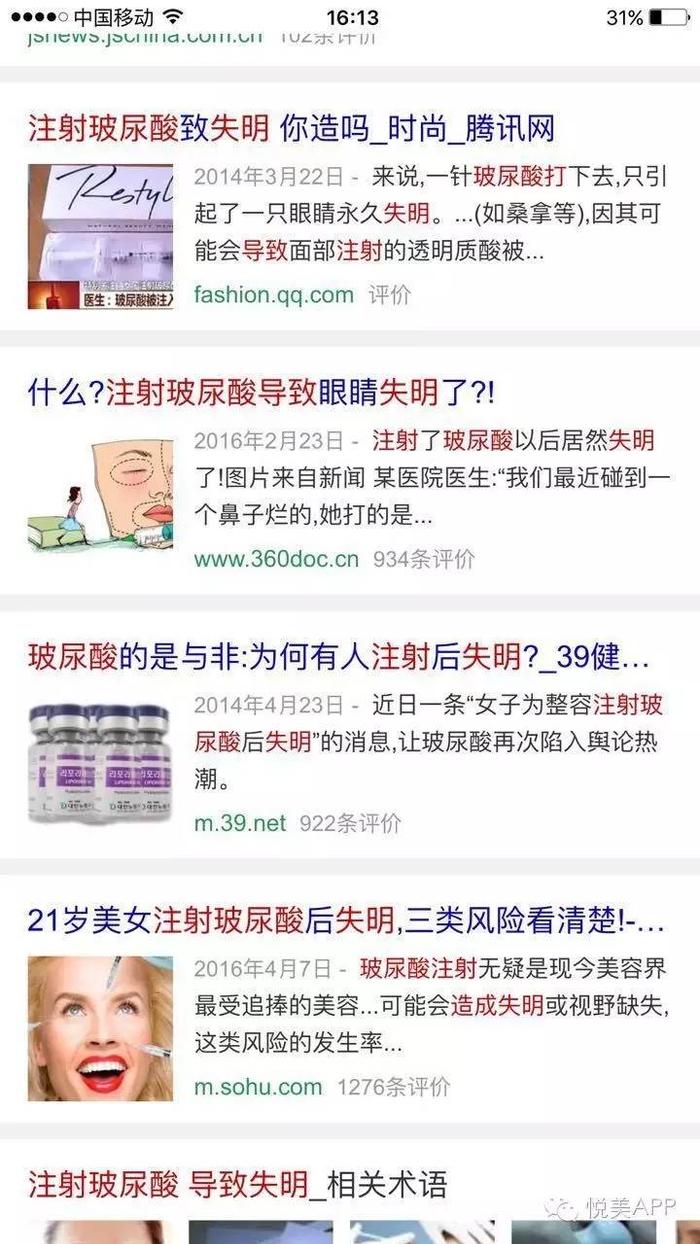Open result 21岁美女注射玻尿酸后失明,三类风险看清楚

[x=346, y=921]
